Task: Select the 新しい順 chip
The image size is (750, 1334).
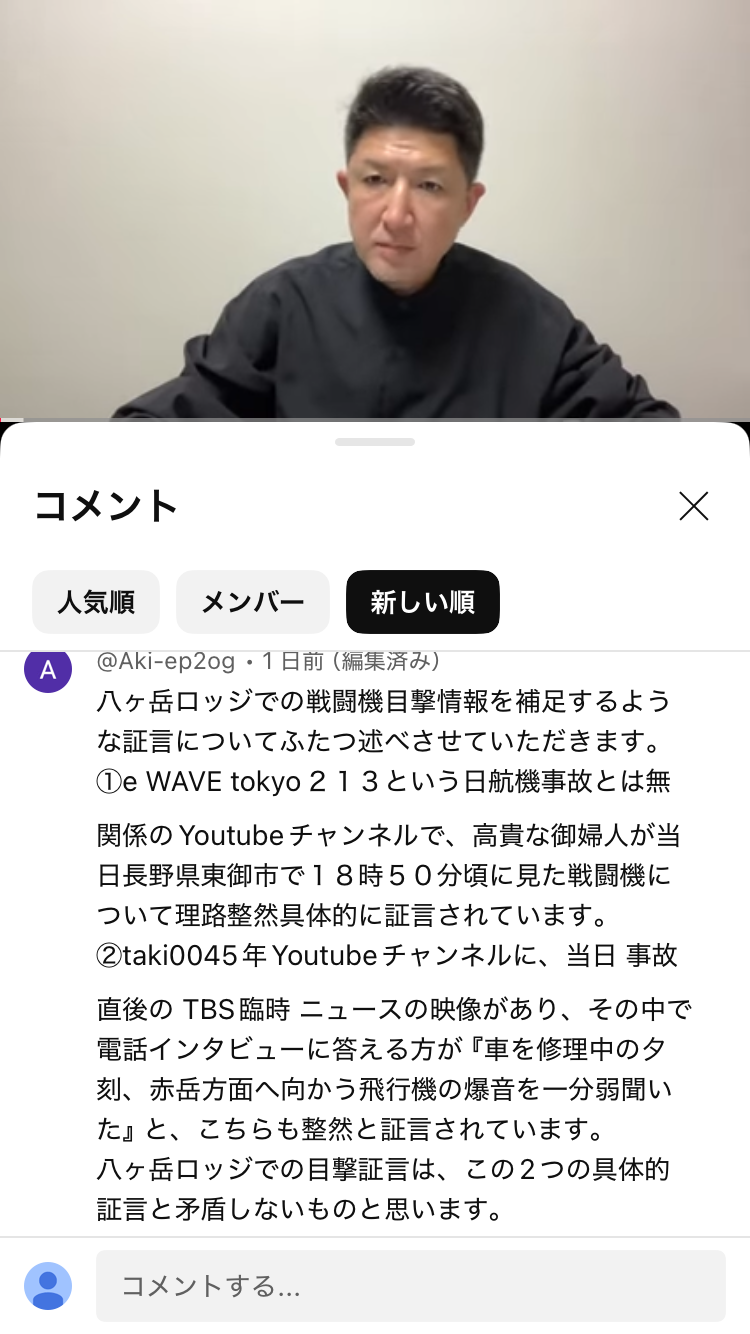Action: point(423,602)
